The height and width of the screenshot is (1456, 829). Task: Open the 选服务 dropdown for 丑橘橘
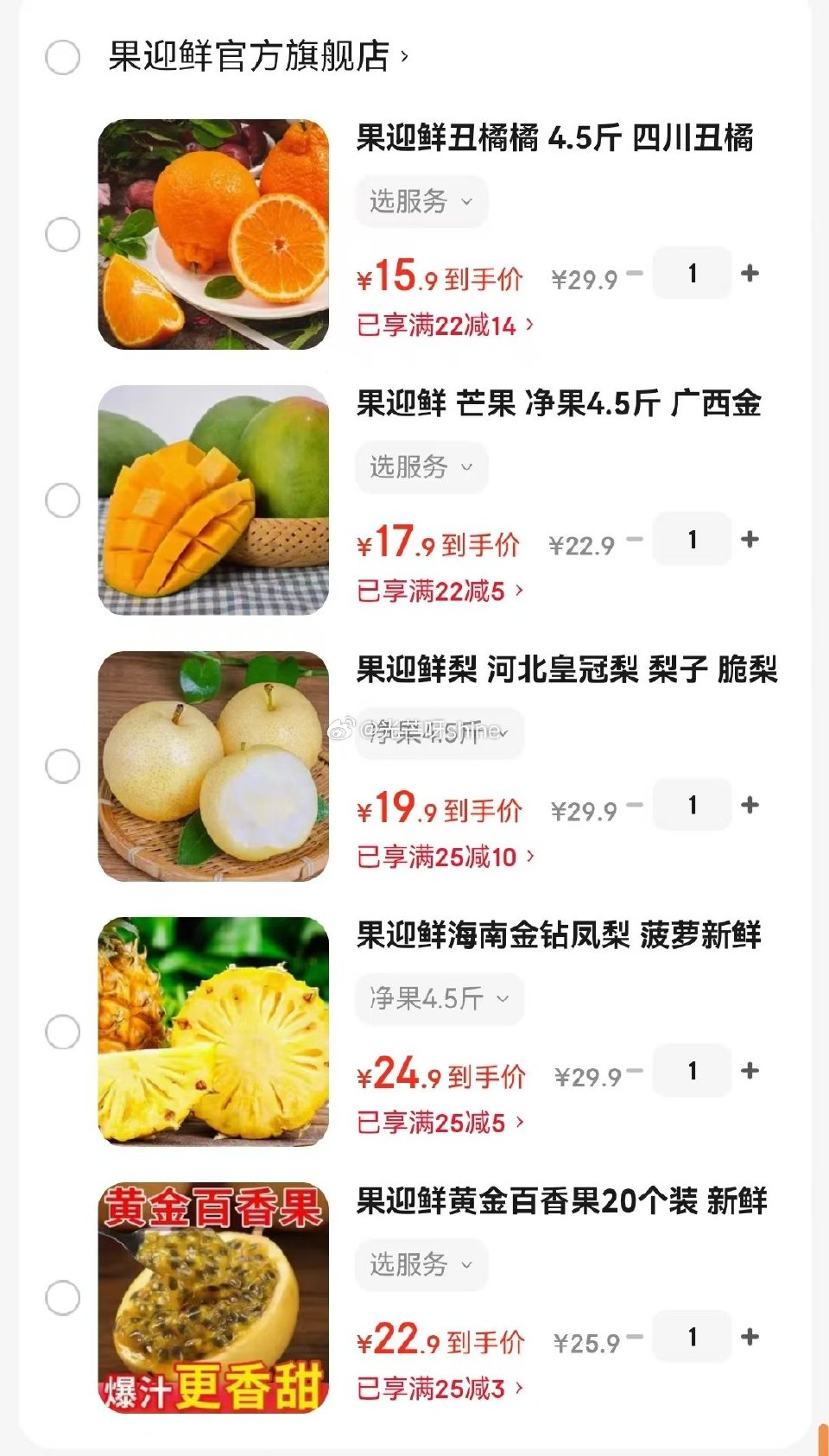tap(421, 201)
